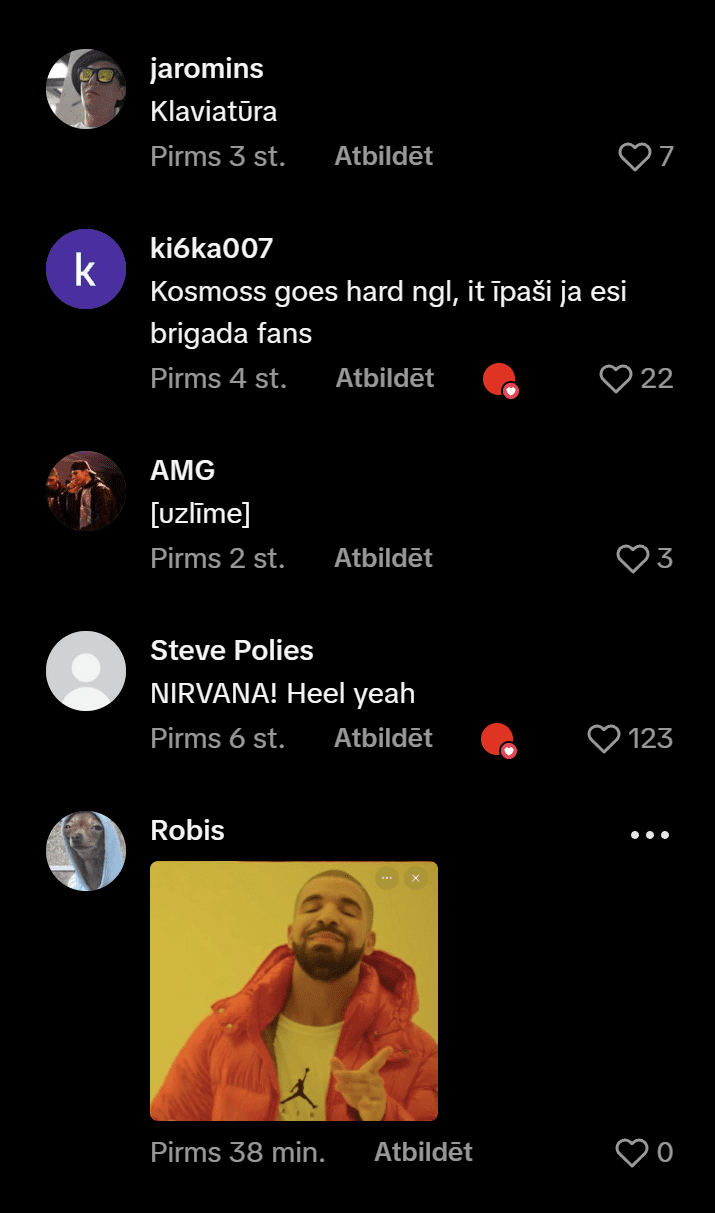
Task: Open ki6ka007's username link
Action: pyautogui.click(x=211, y=249)
